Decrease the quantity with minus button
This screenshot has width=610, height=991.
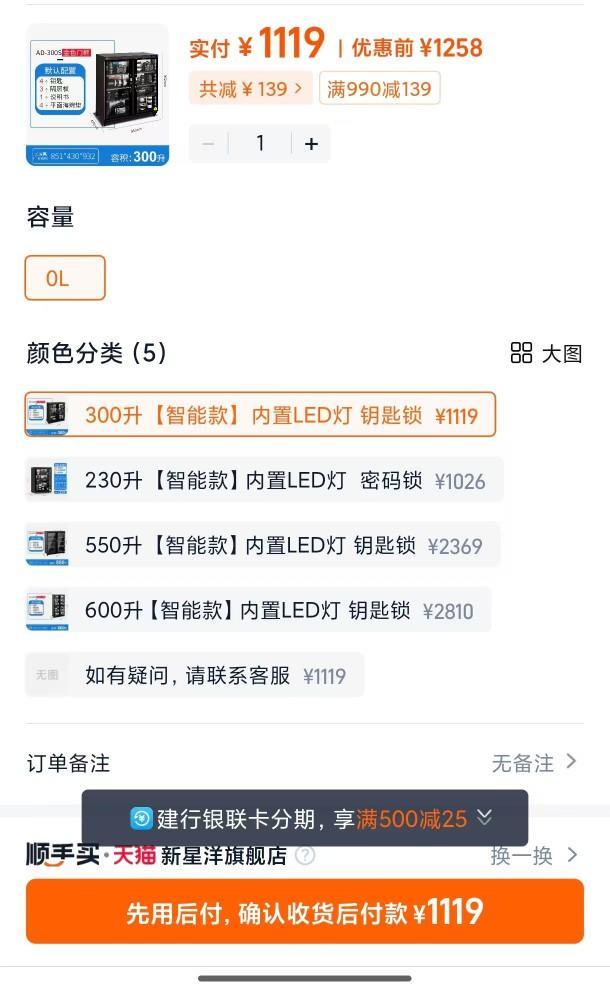coord(208,144)
